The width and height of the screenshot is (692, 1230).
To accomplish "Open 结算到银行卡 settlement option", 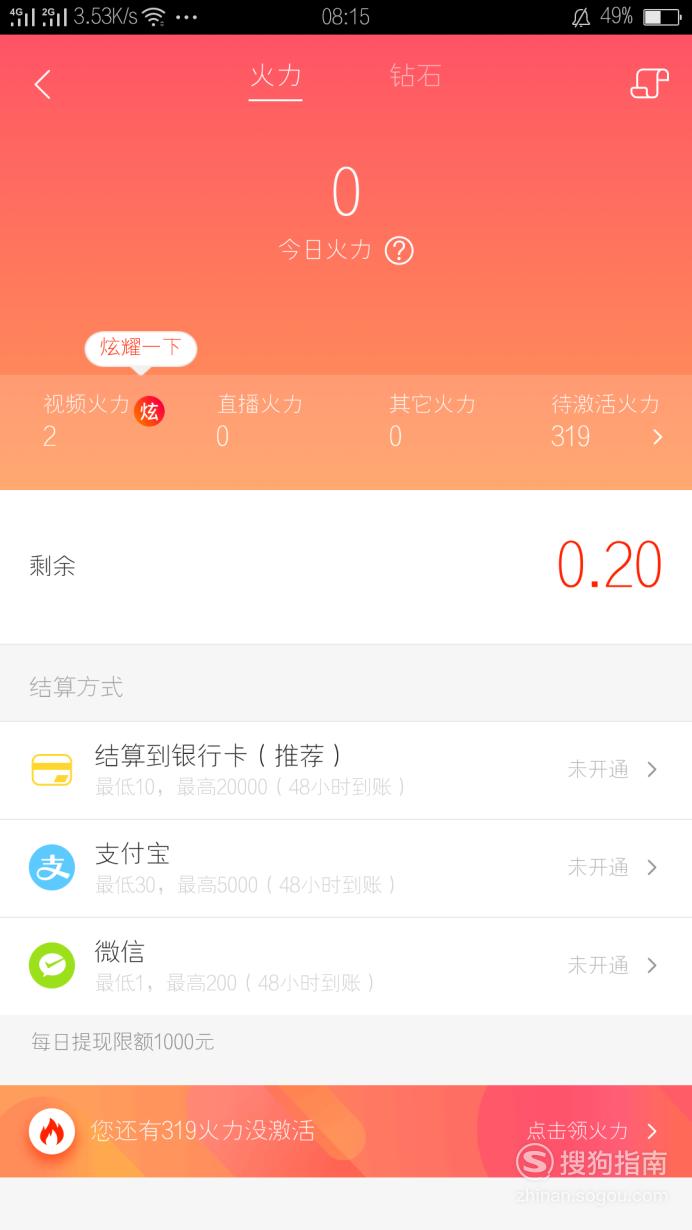I will (346, 770).
